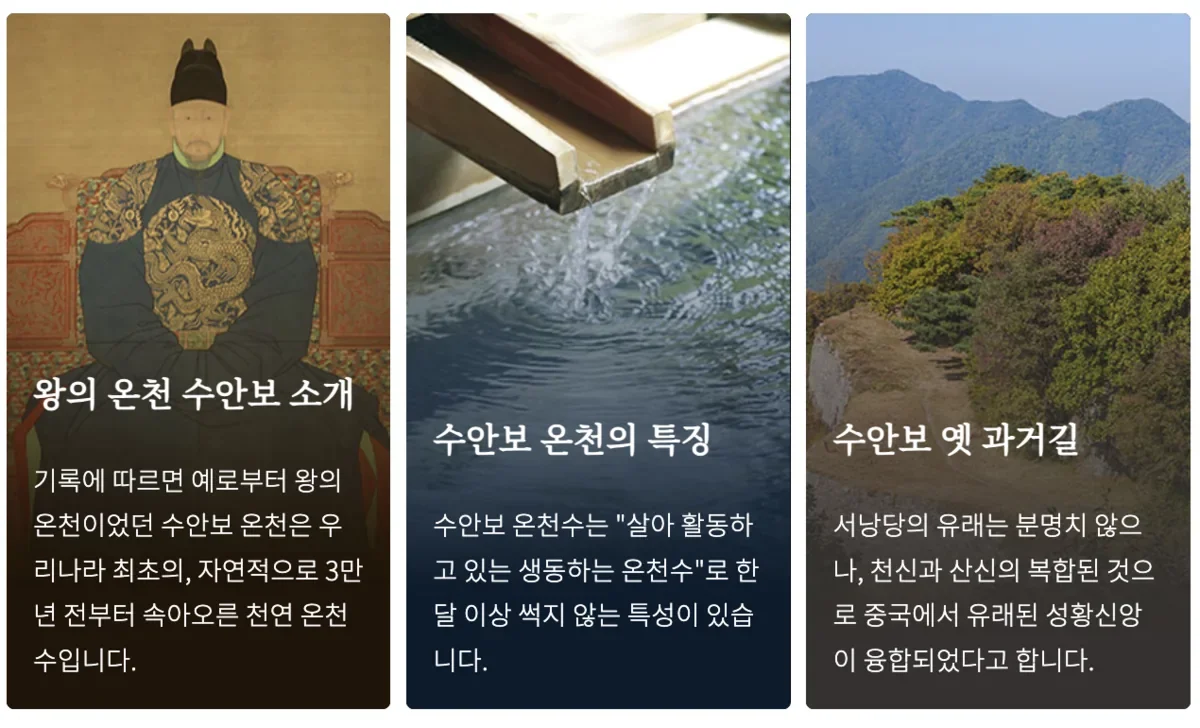Open the 왕의 온천 수안보 소개 card

coord(198,394)
